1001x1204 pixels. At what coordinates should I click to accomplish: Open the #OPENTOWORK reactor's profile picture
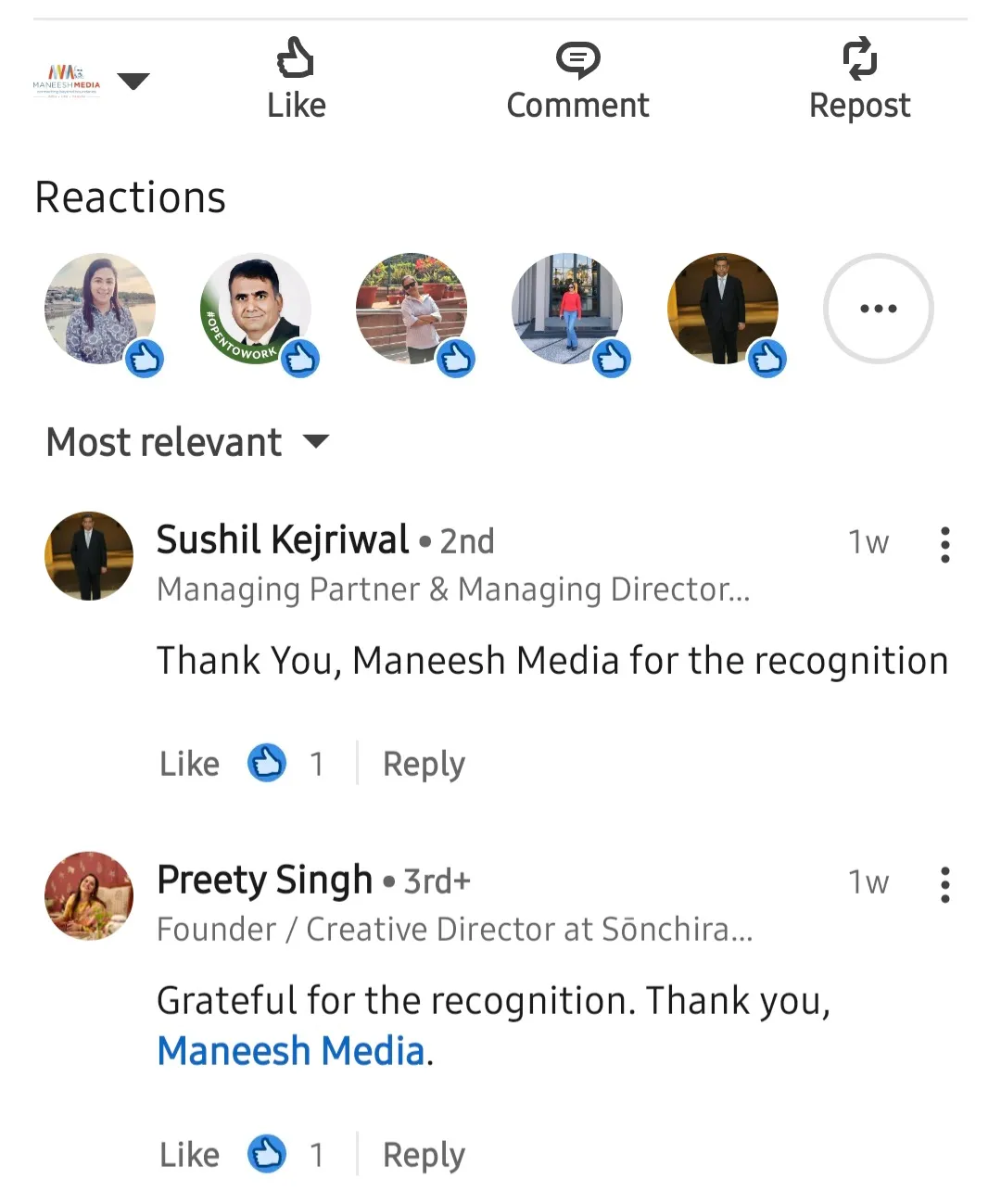click(x=256, y=309)
